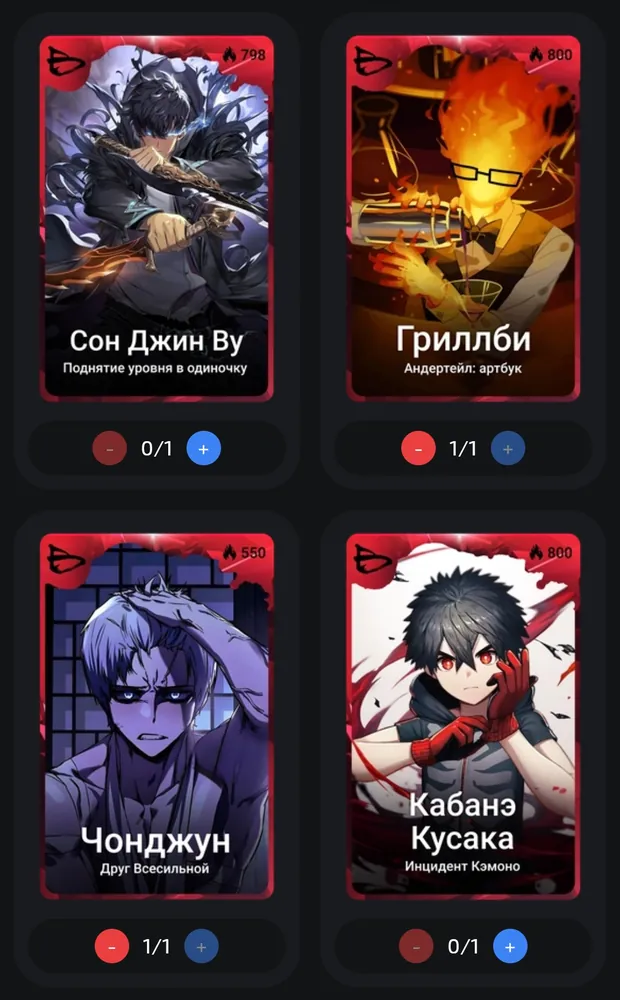Add one Сон Джин Ву card with plus
620x1000 pixels.
(x=203, y=448)
